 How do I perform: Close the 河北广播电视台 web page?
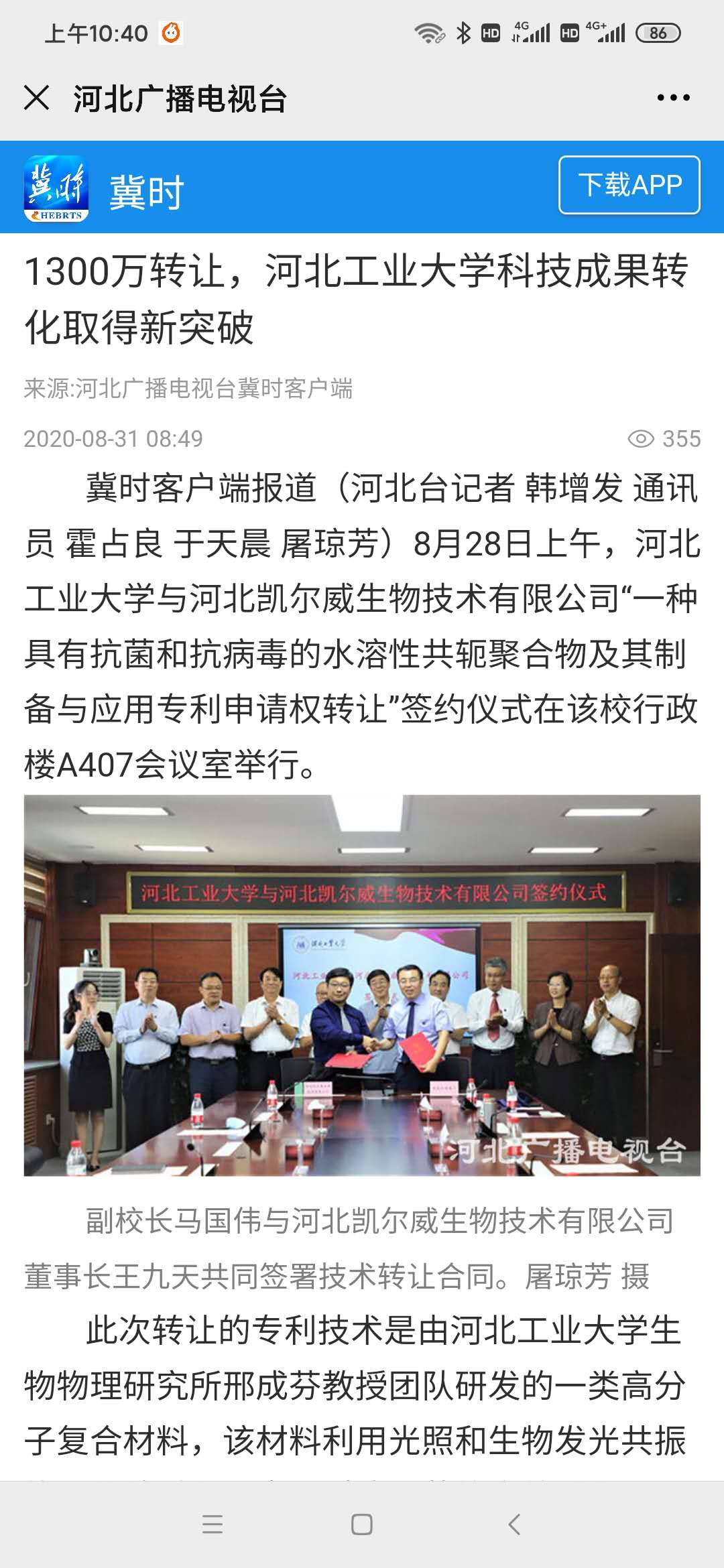(37, 98)
